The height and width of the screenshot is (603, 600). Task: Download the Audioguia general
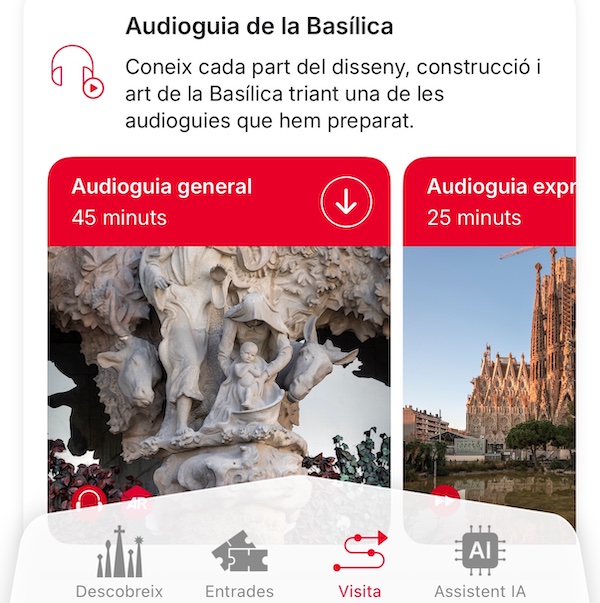[346, 203]
